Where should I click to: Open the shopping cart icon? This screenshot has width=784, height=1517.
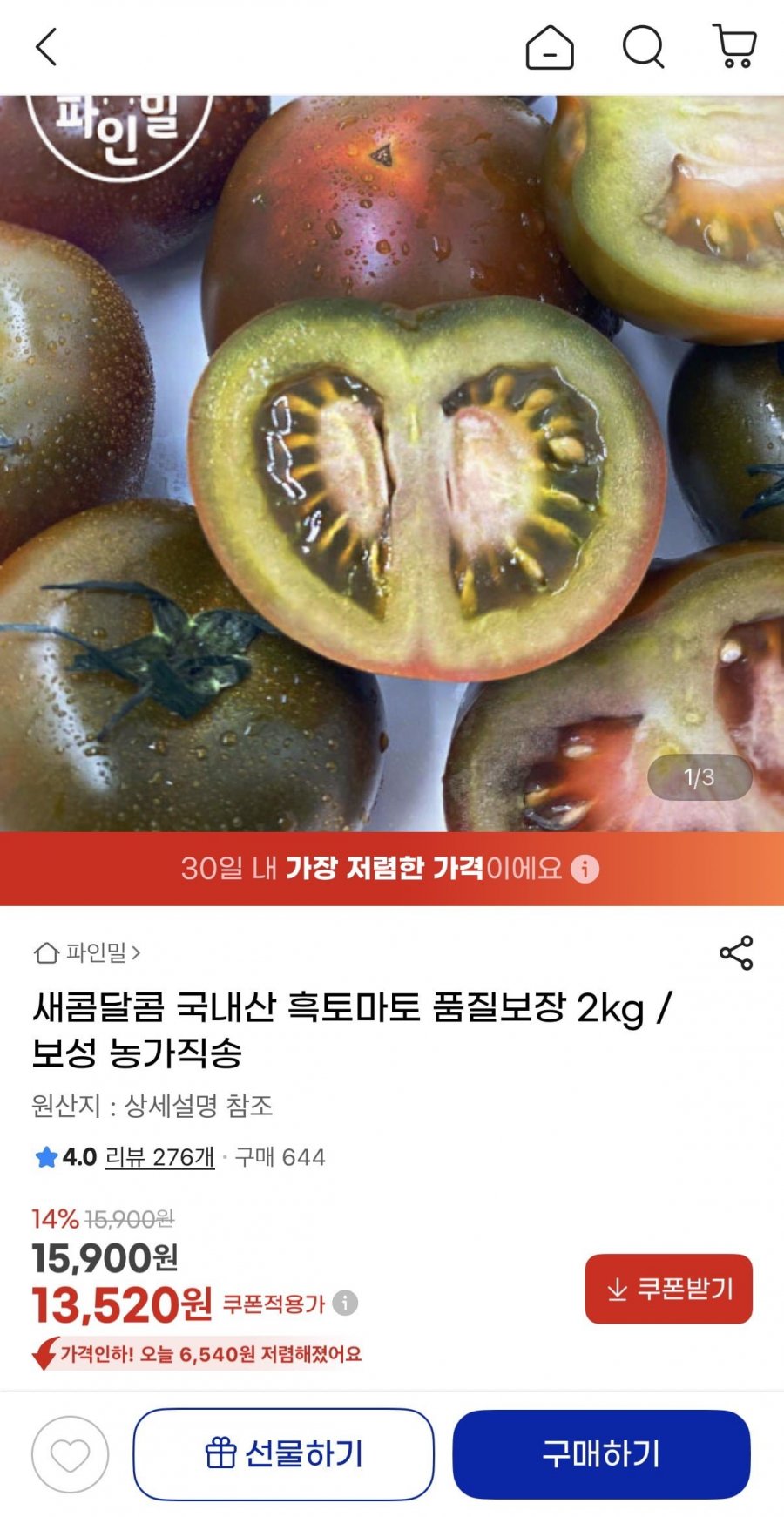734,50
